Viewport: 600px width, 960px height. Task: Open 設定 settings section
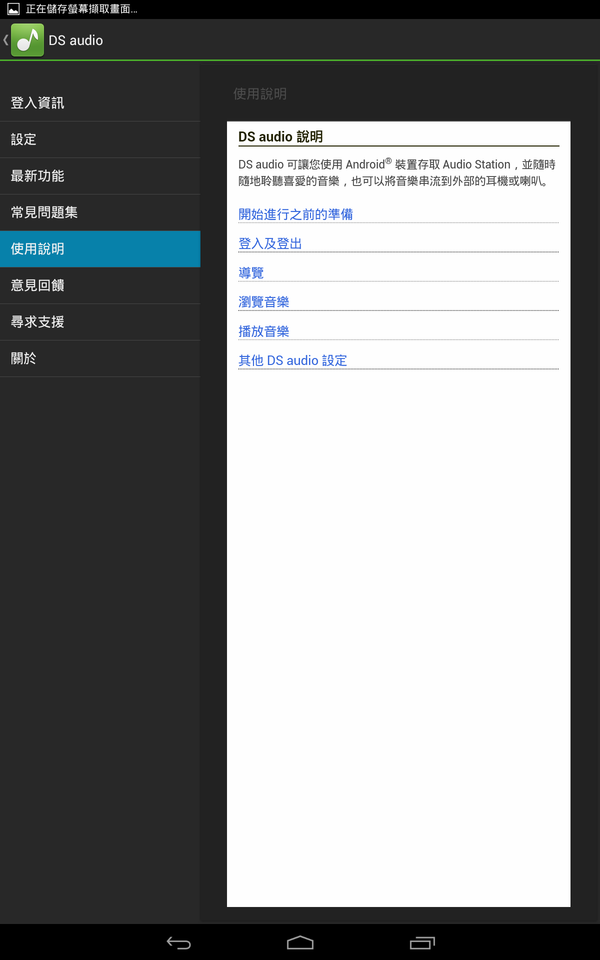click(x=100, y=140)
